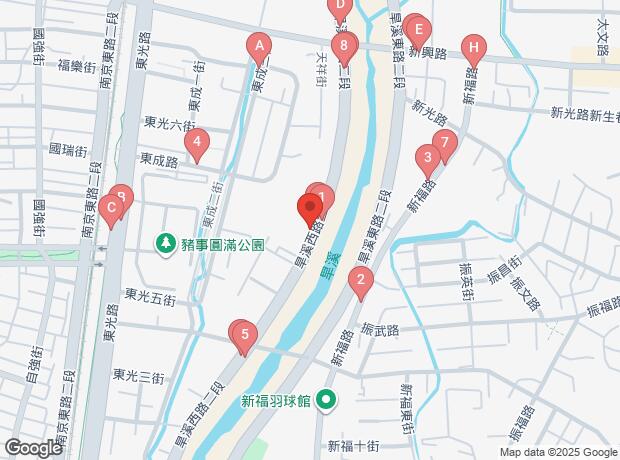
Task: Tap map marker 2
Action: click(x=360, y=281)
